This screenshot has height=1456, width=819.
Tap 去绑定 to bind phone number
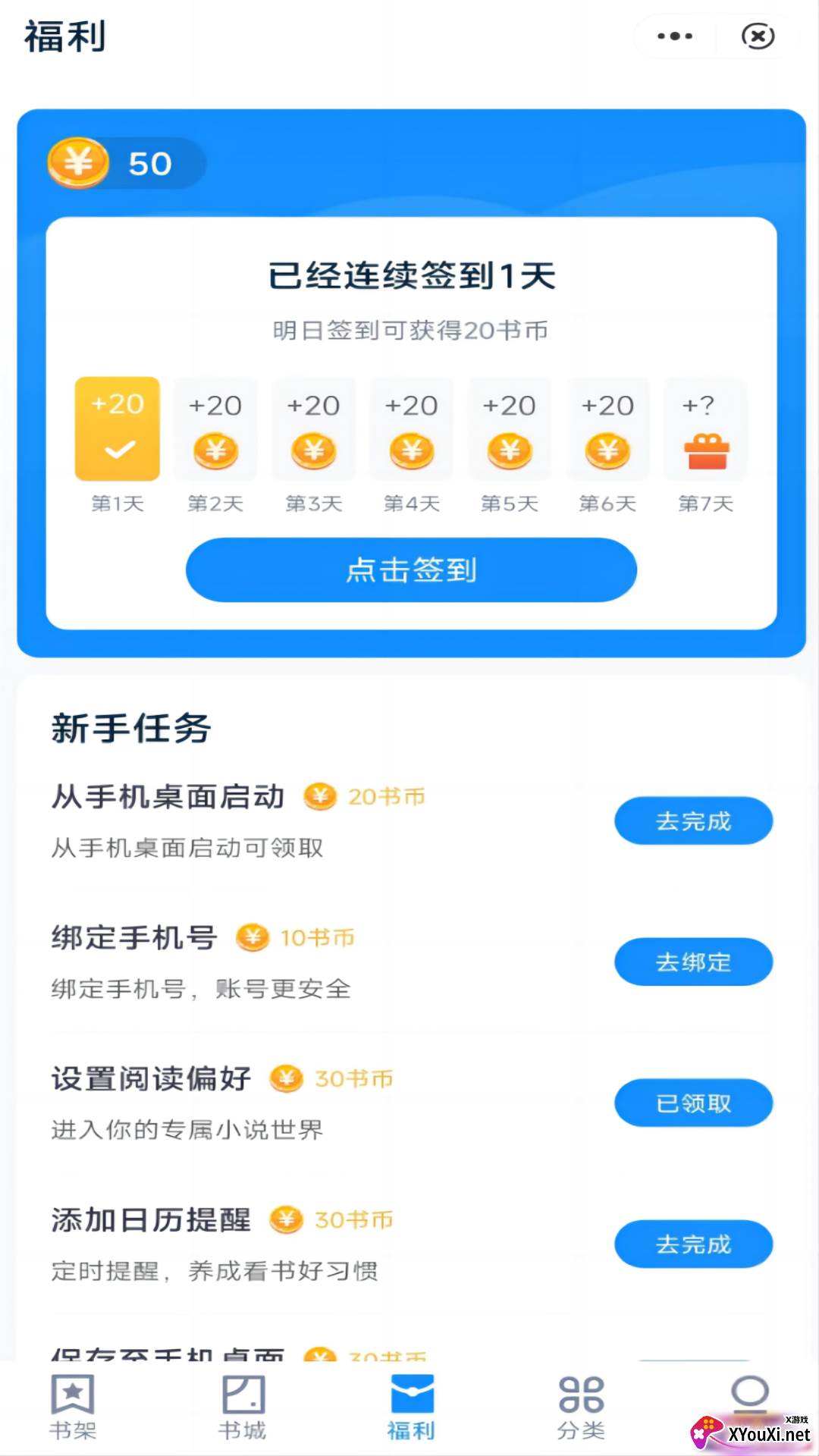[x=693, y=962]
